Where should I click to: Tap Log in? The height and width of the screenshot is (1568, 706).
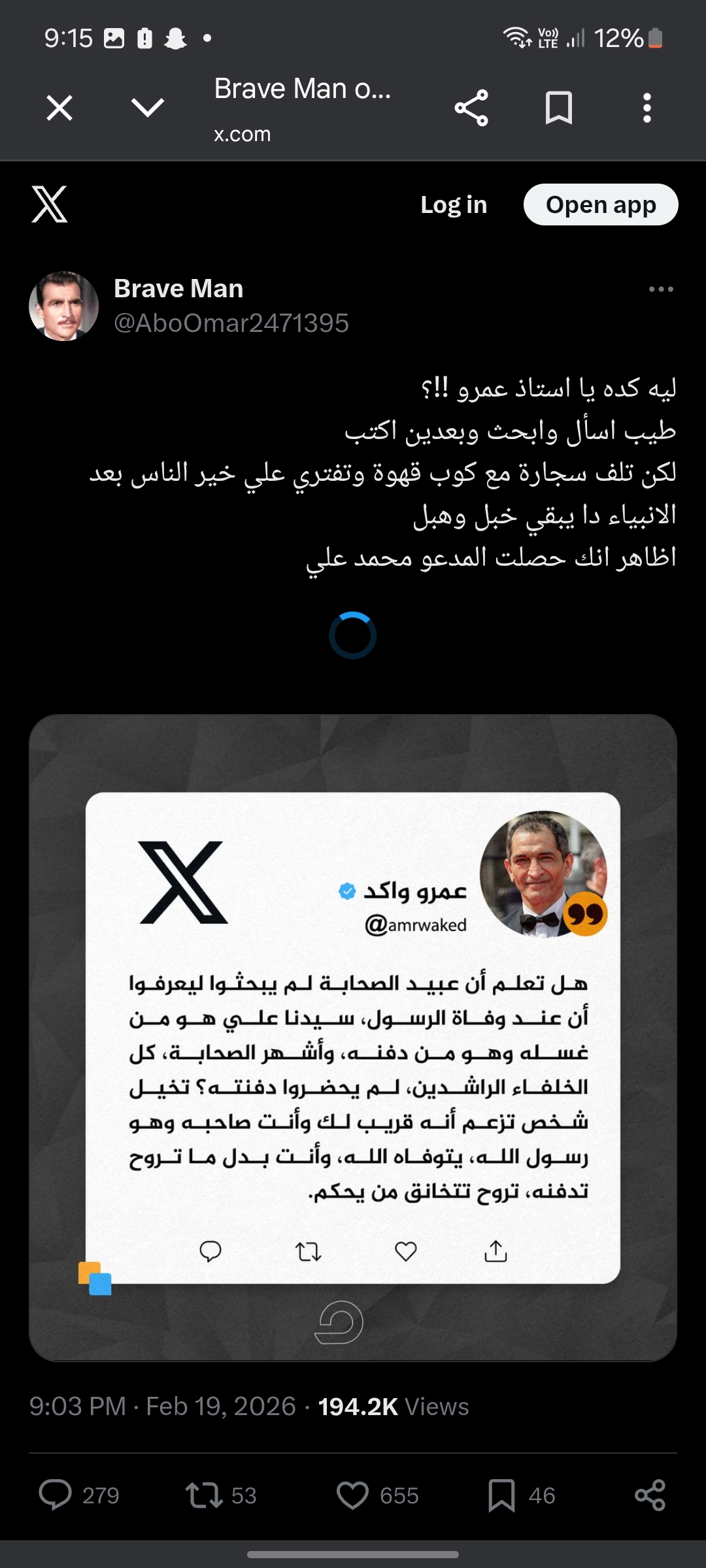click(454, 204)
